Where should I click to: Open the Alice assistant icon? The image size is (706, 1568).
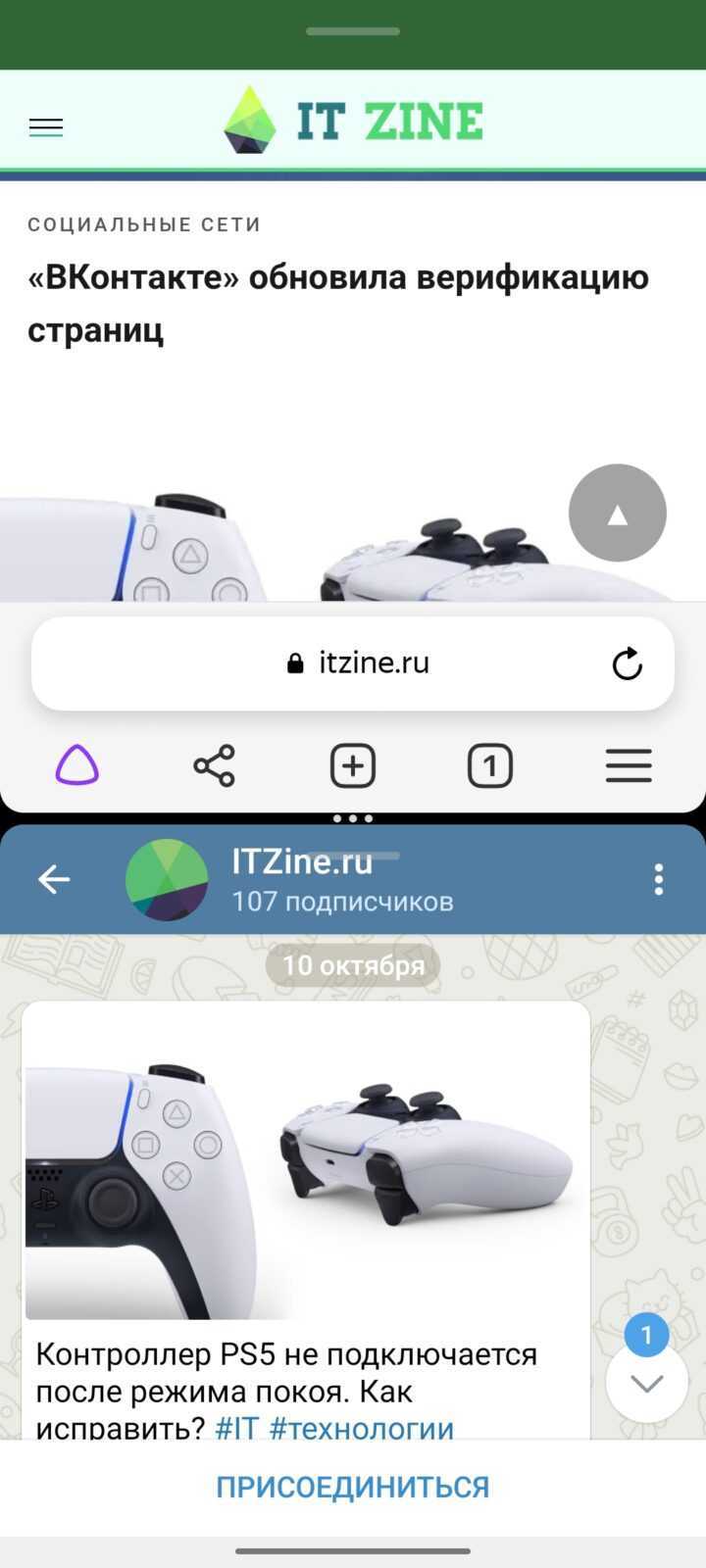pos(76,765)
